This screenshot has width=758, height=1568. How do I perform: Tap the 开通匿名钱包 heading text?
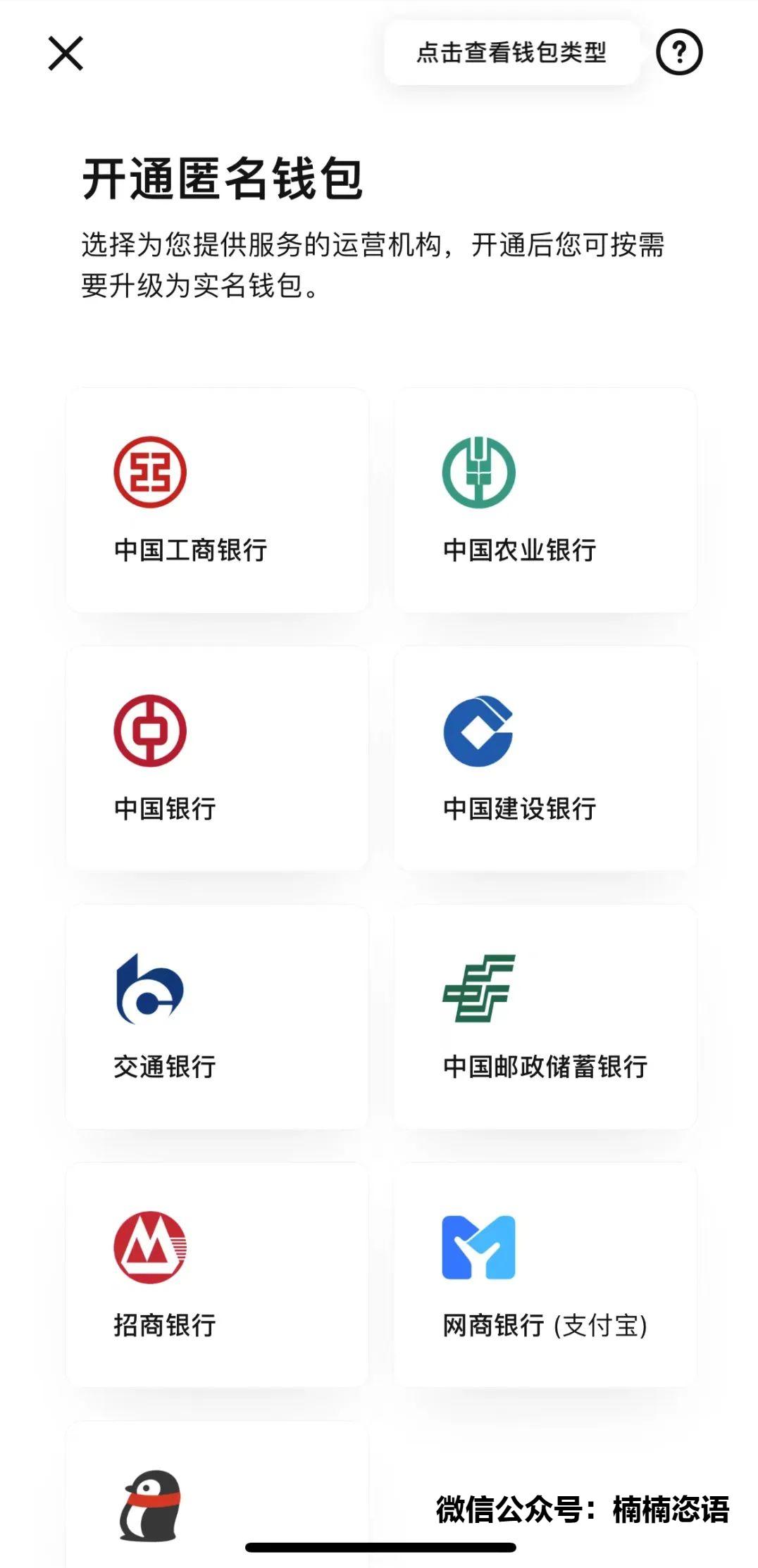220,176
